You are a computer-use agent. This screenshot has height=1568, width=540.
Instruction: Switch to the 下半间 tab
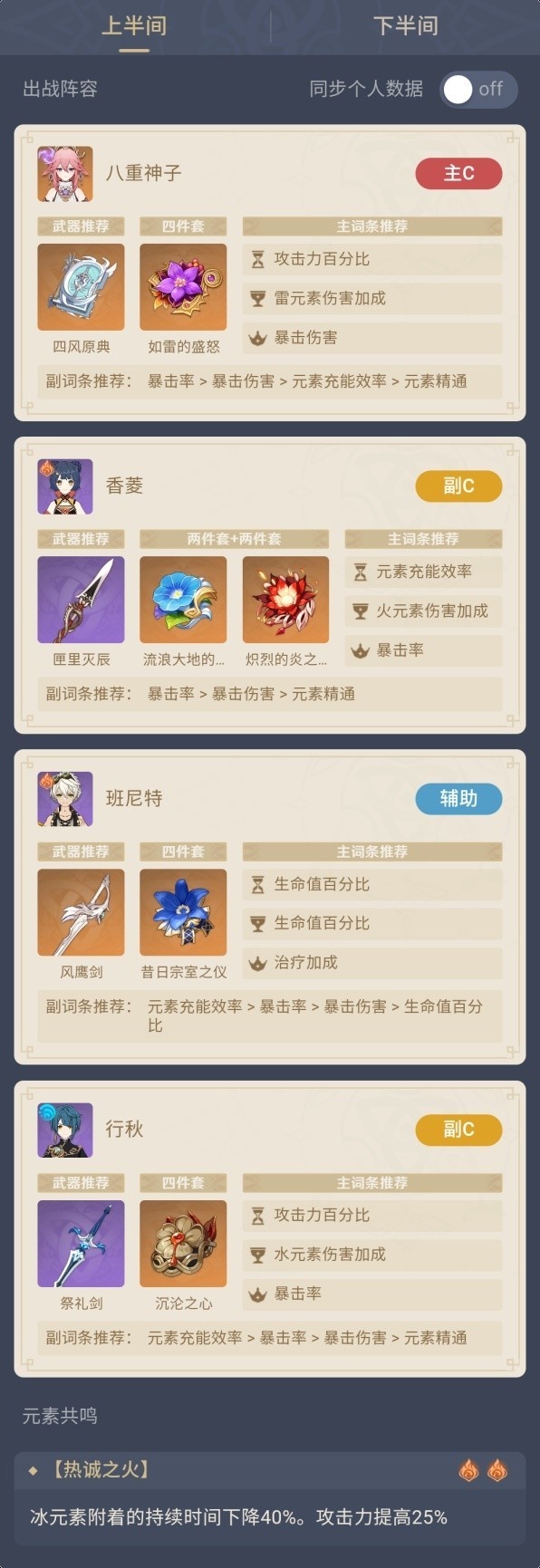tap(405, 25)
